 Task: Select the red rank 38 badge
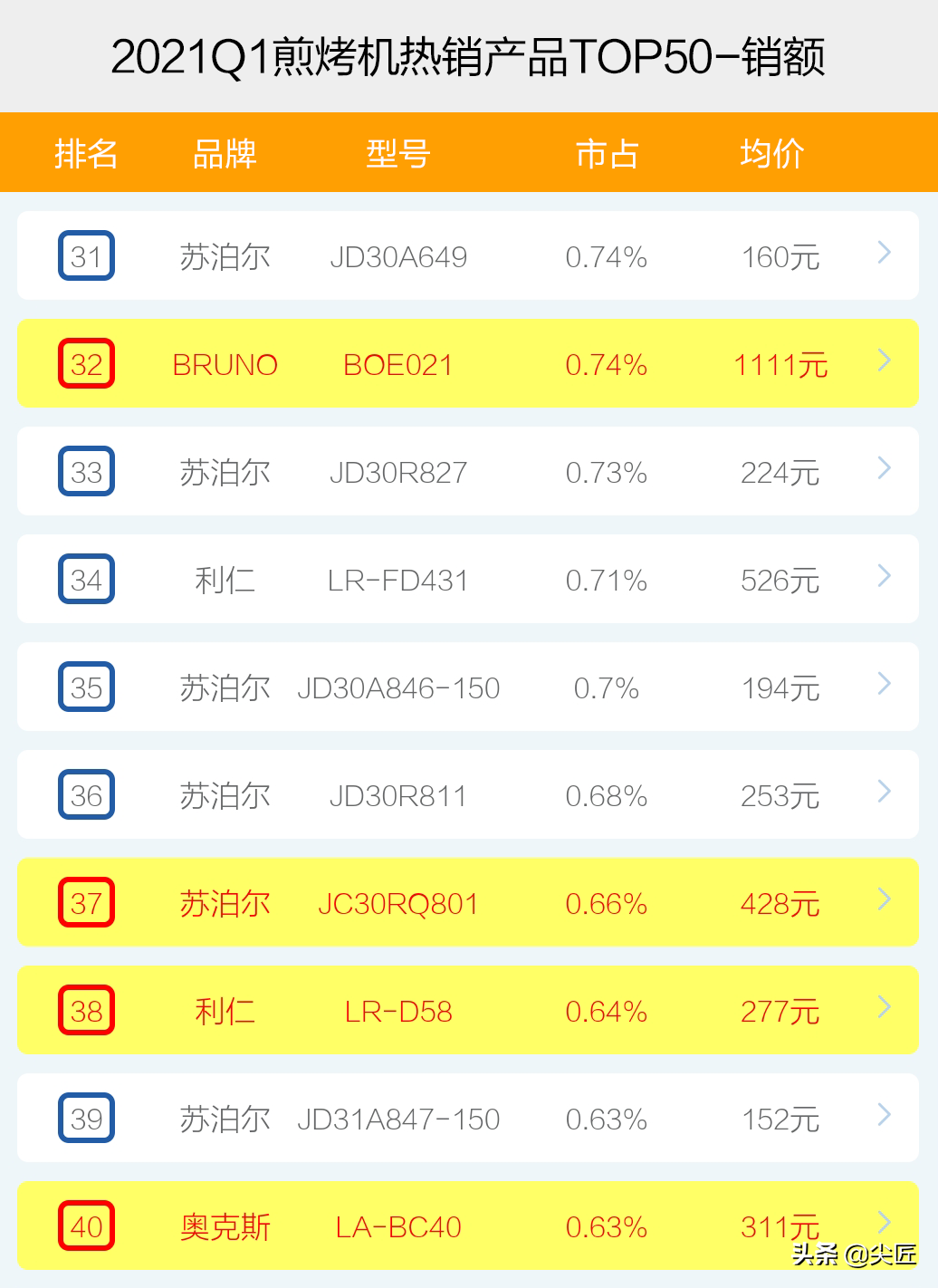point(86,1010)
